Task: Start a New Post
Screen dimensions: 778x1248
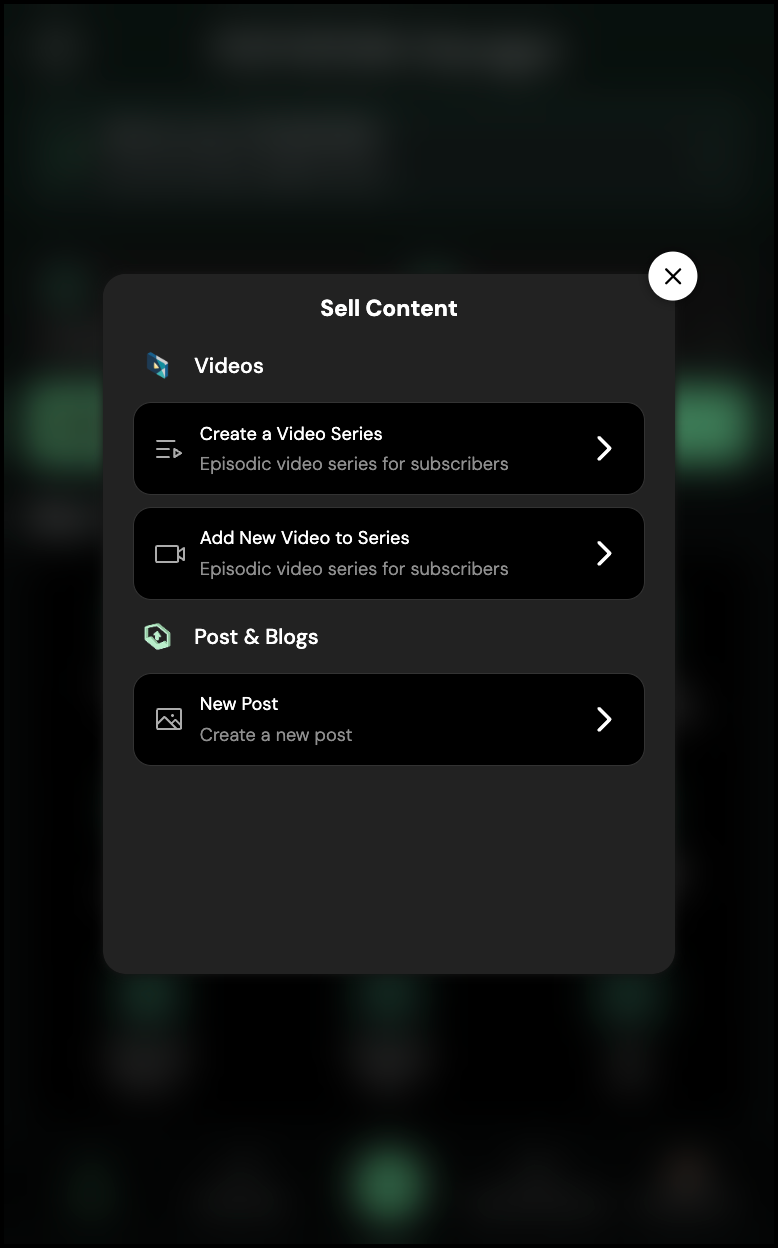Action: pos(388,719)
